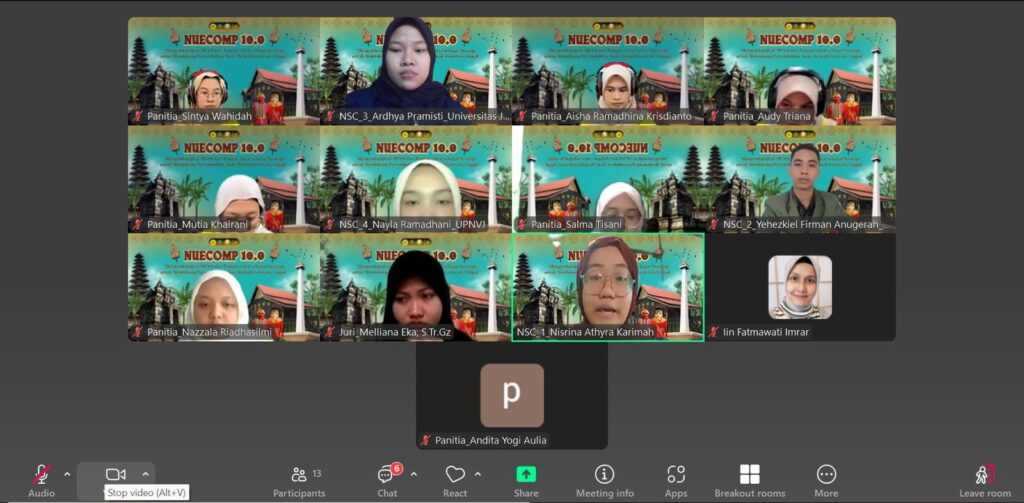Select NSC_2_Yehezkiel Firman Anugerah's video tile
Viewport: 1024px width, 503px height.
tap(799, 177)
